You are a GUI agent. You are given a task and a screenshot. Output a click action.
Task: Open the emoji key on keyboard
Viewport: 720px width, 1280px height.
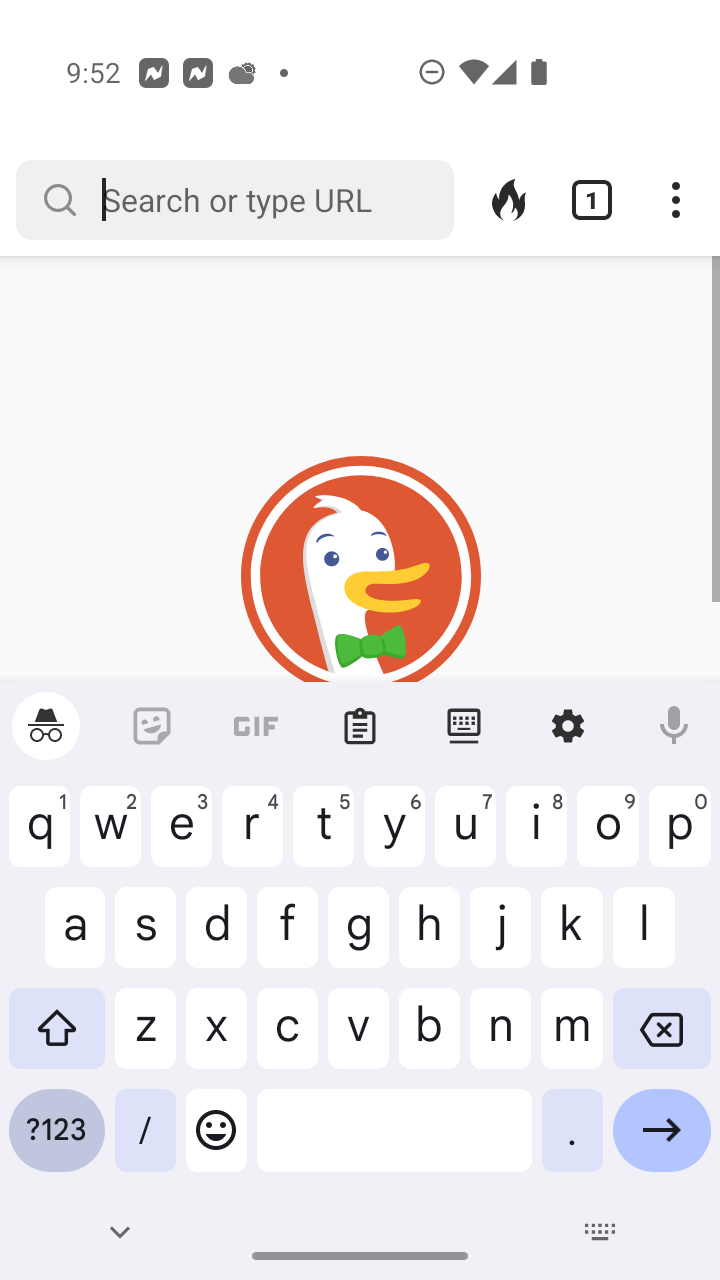click(216, 1130)
